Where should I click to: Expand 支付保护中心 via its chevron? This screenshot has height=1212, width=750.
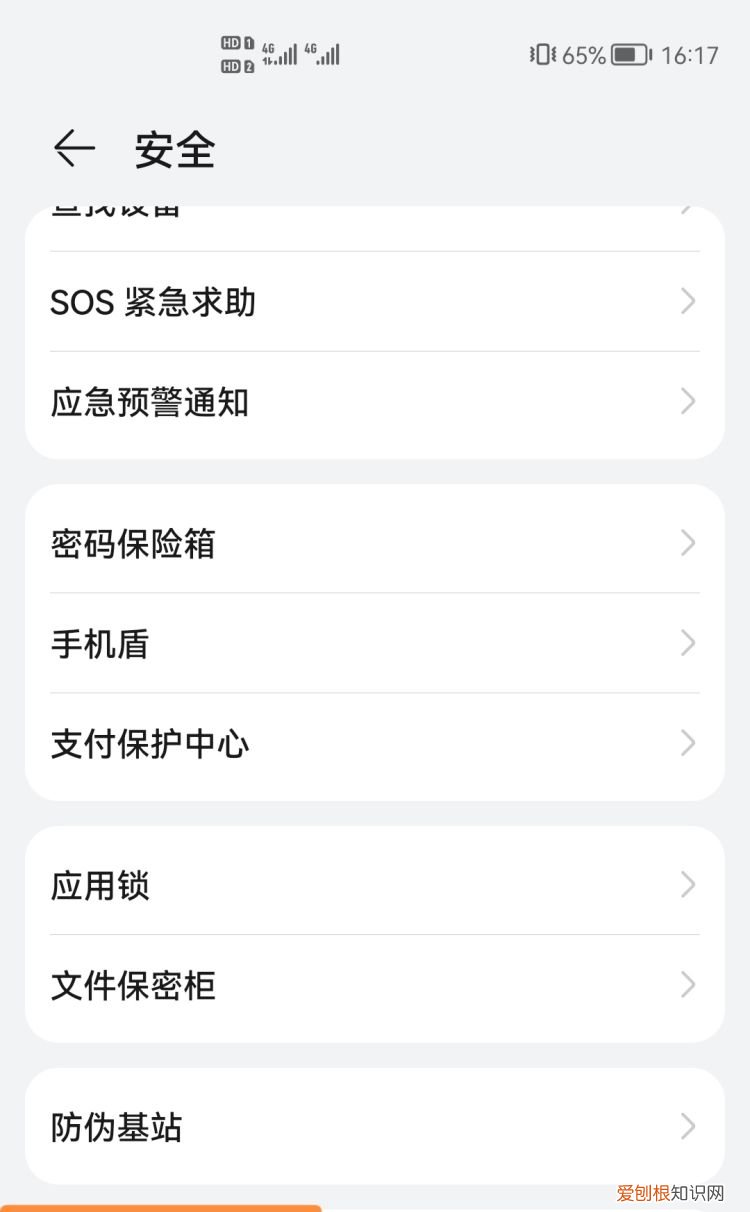click(687, 743)
